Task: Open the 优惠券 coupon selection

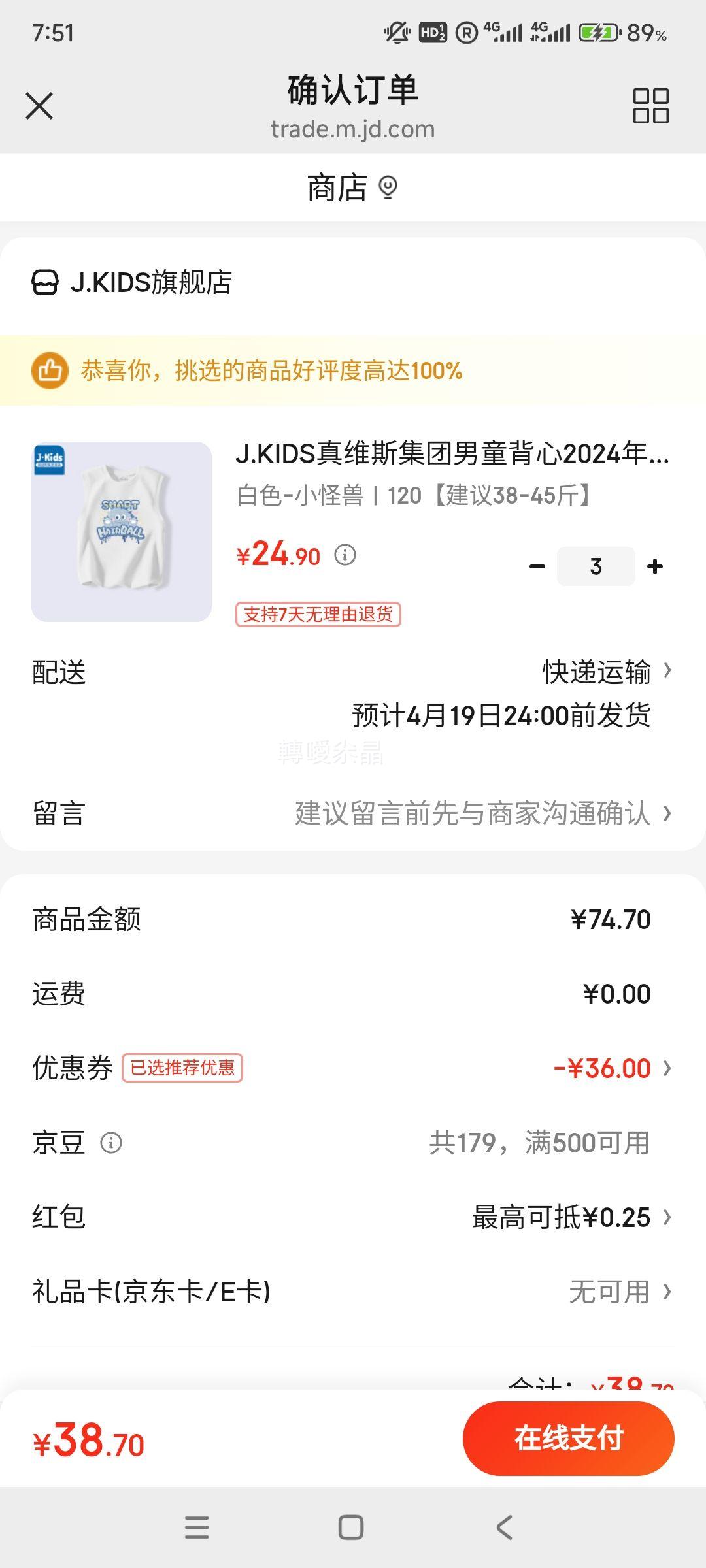Action: 612,1068
